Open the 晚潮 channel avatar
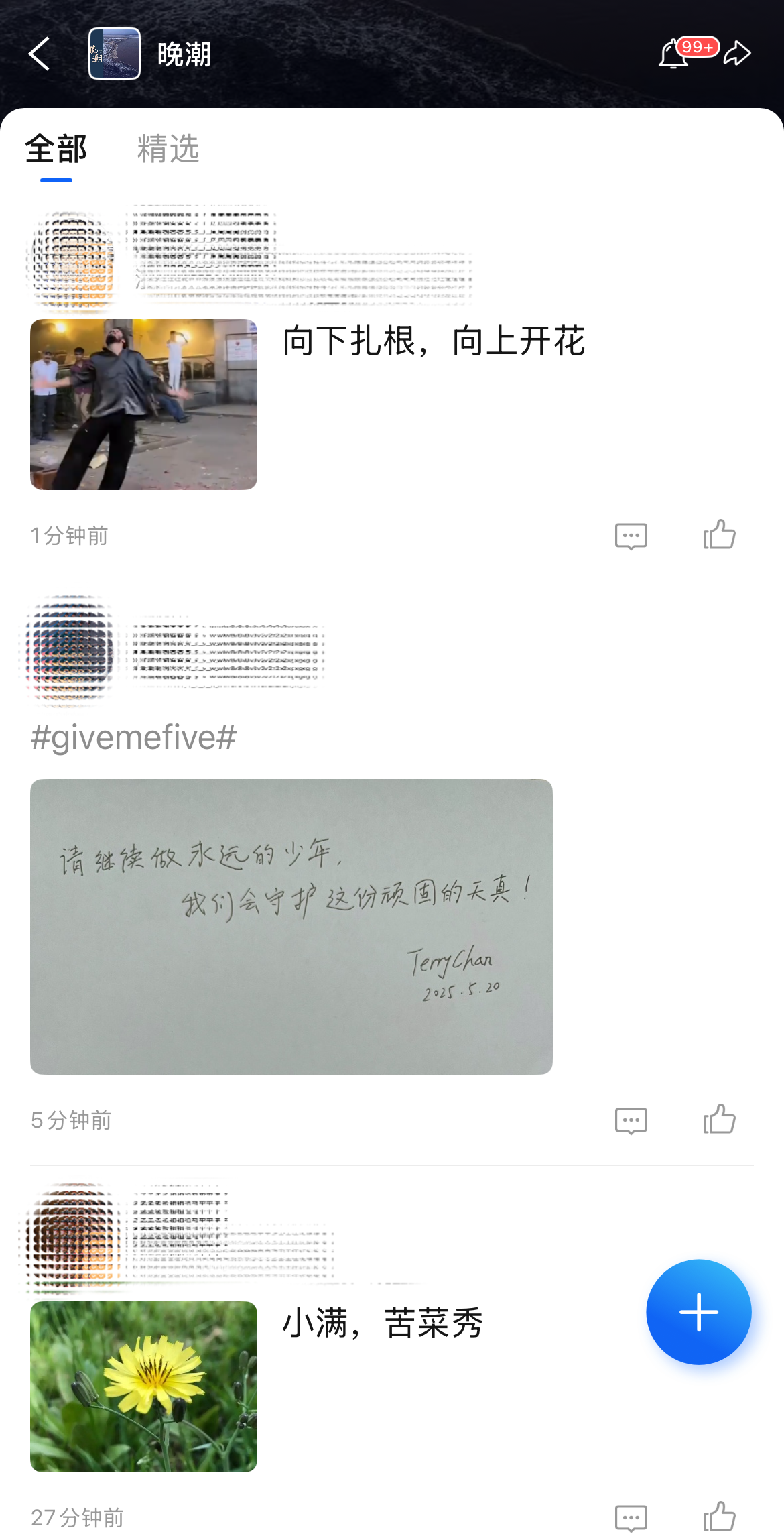 [115, 54]
